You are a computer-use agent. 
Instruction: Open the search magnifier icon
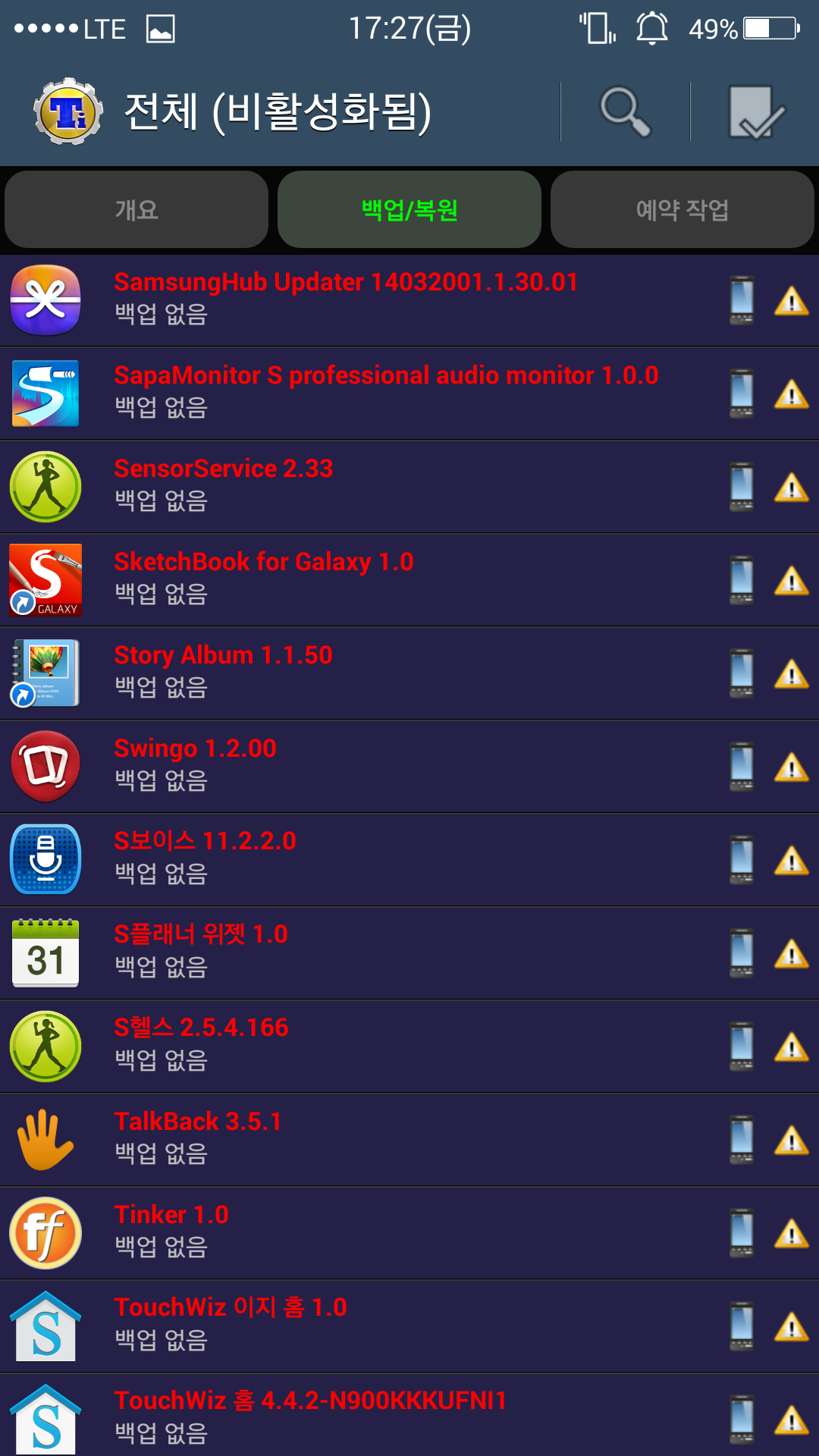tap(625, 112)
